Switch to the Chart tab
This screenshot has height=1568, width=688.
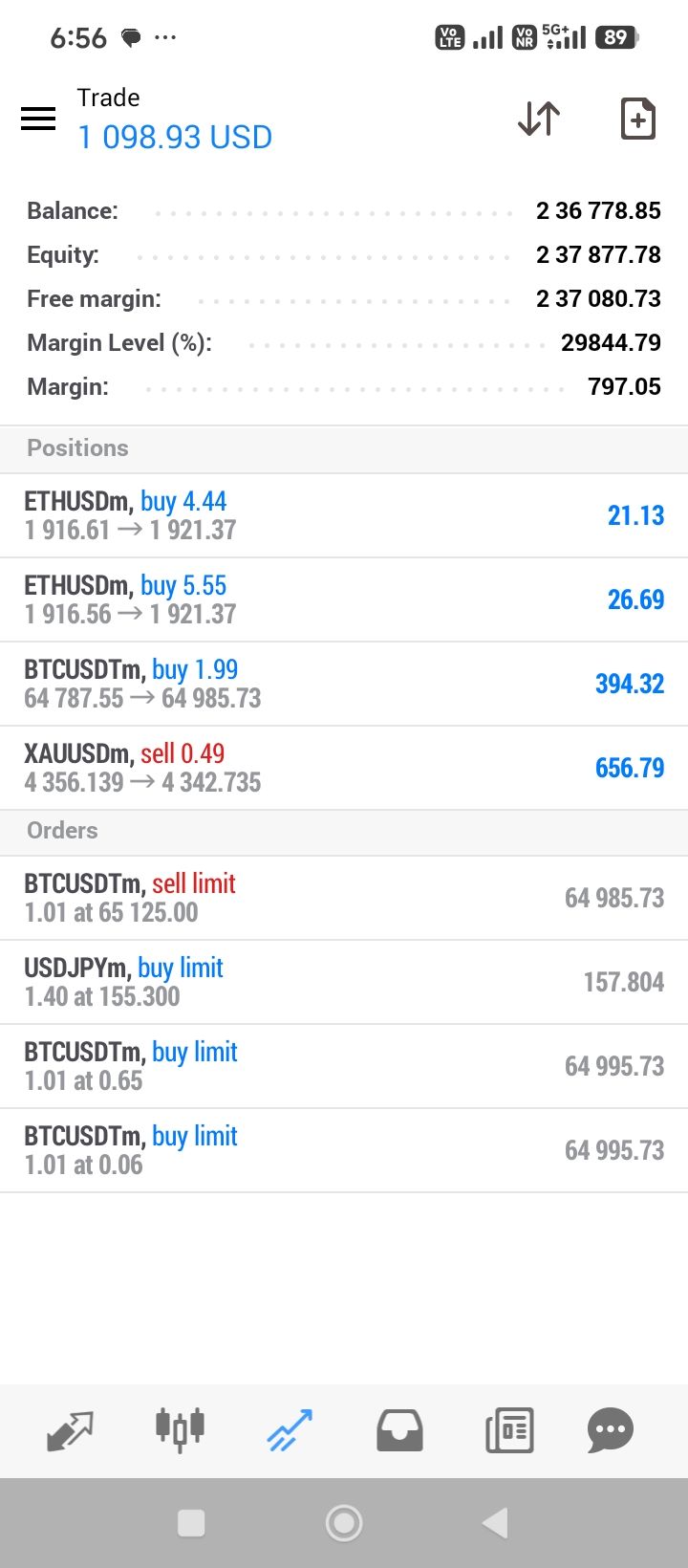click(x=180, y=1430)
